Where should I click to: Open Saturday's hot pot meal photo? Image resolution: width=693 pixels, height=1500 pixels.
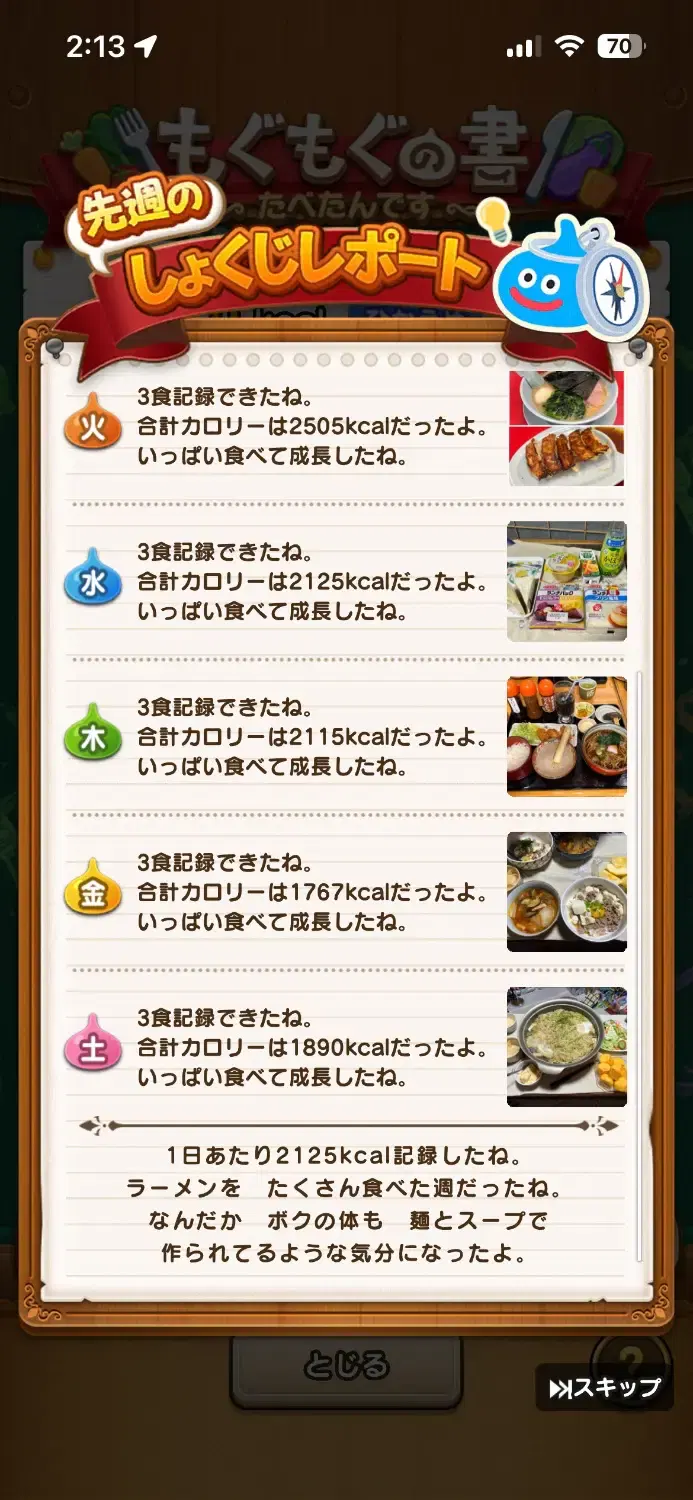pyautogui.click(x=566, y=1047)
